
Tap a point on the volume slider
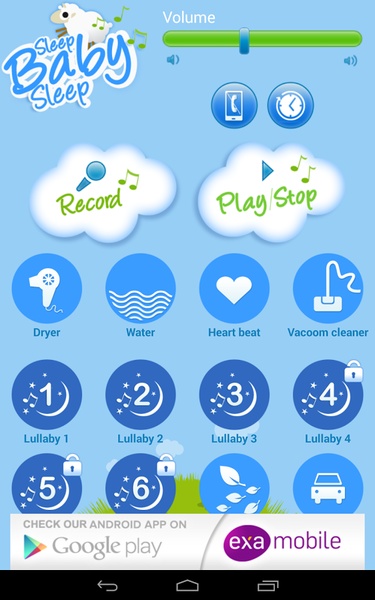pyautogui.click(x=262, y=39)
